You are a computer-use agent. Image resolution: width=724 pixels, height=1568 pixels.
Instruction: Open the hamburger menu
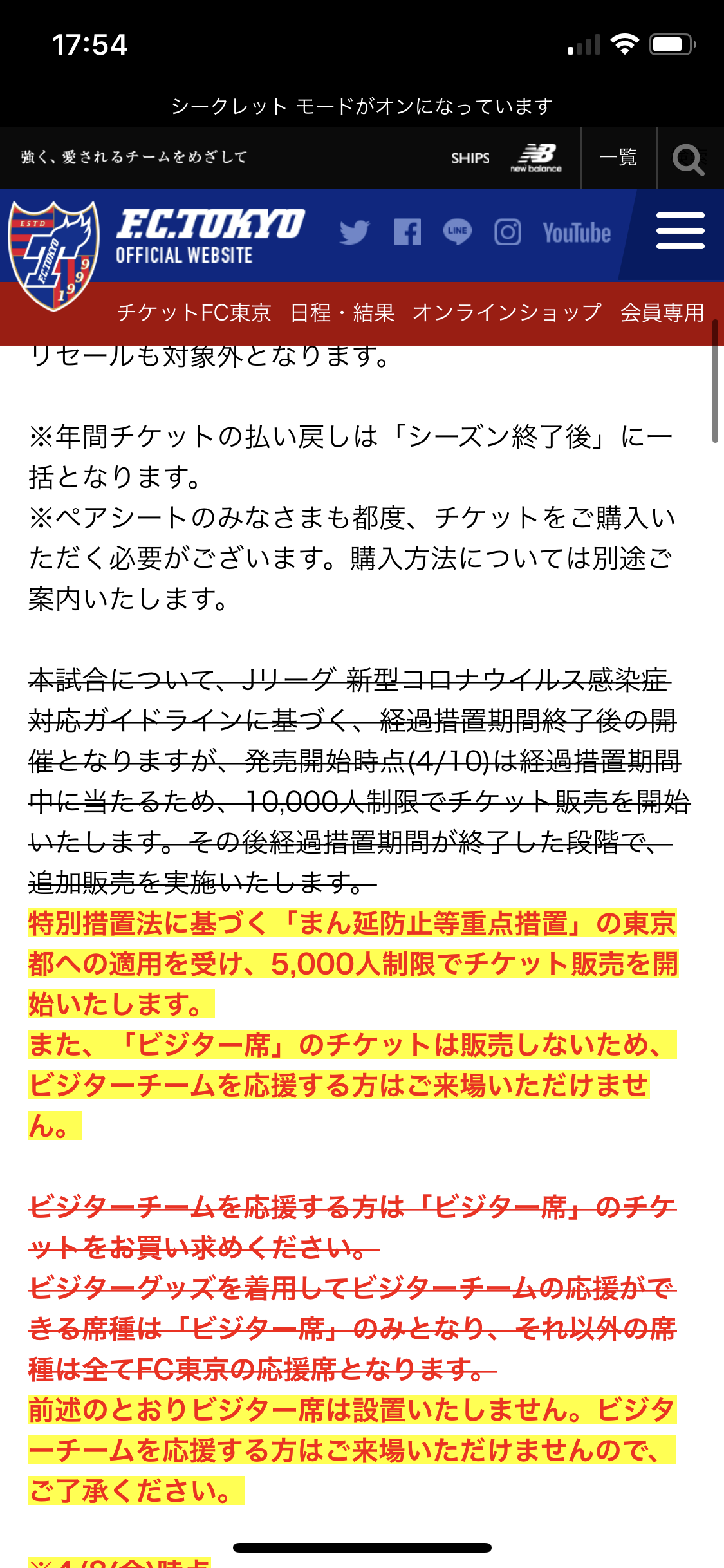[x=680, y=230]
